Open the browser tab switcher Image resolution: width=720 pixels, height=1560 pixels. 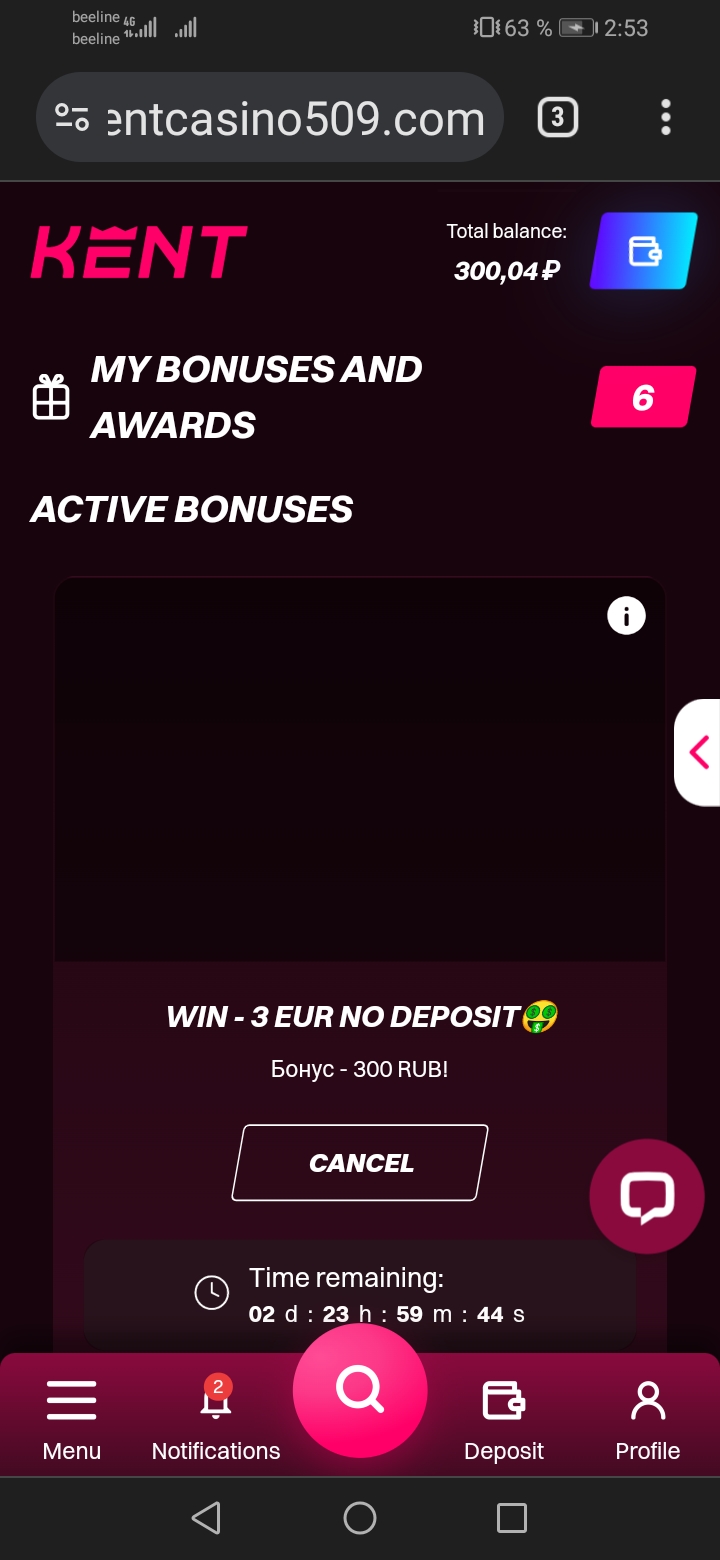tap(557, 118)
